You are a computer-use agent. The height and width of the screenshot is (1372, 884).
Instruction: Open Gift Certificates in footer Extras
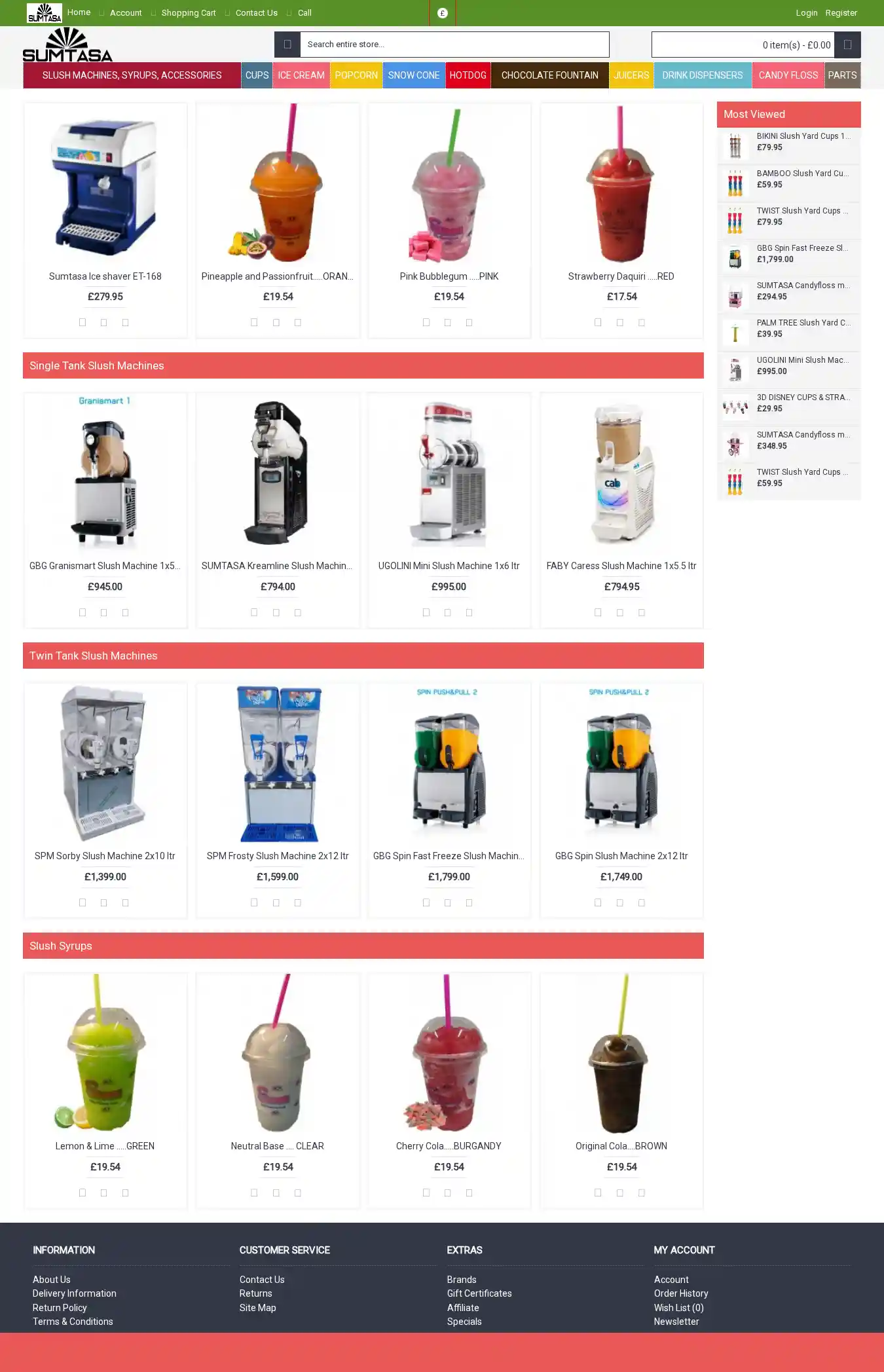tap(479, 1293)
